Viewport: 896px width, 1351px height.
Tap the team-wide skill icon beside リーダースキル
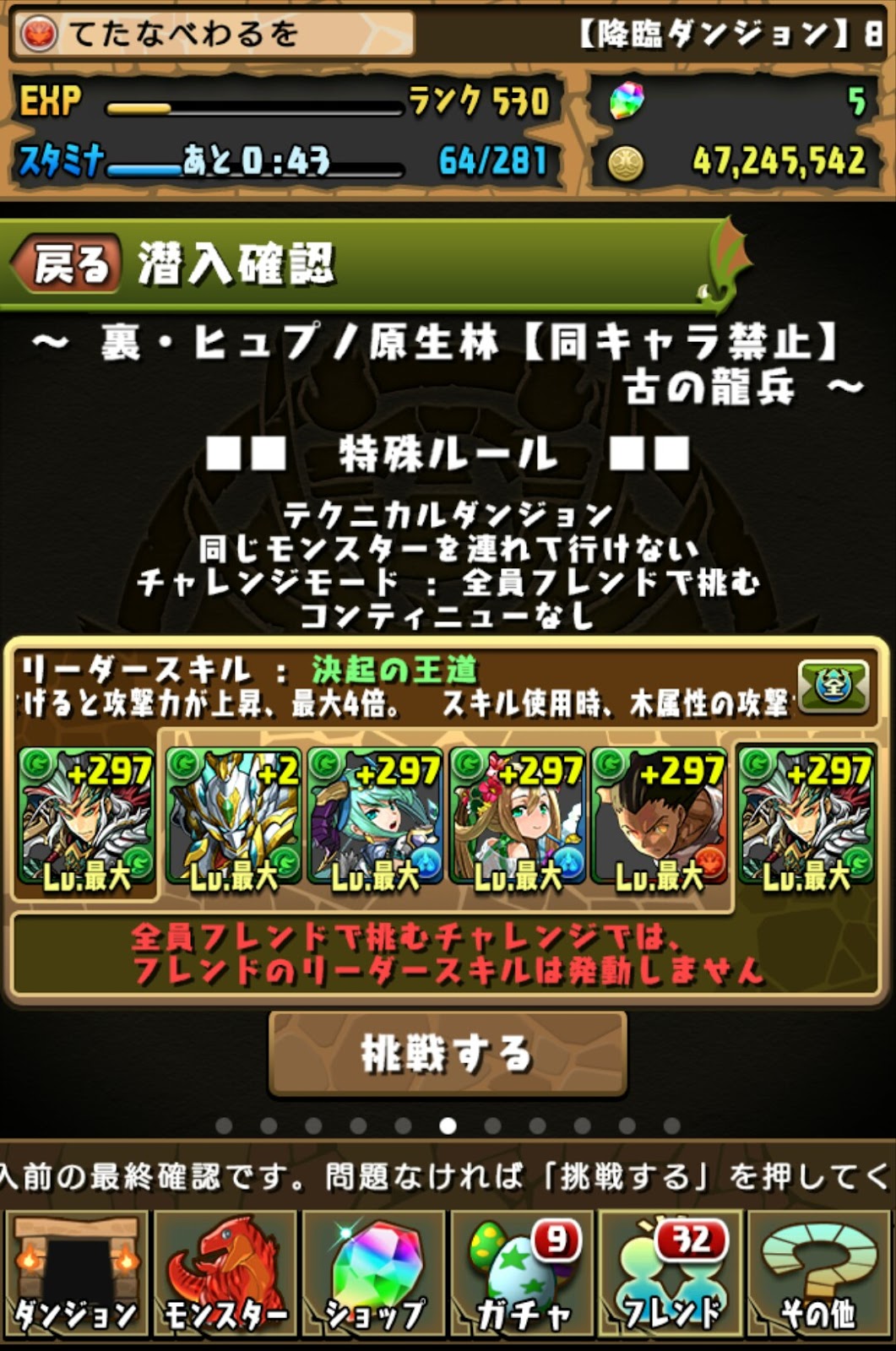[834, 686]
